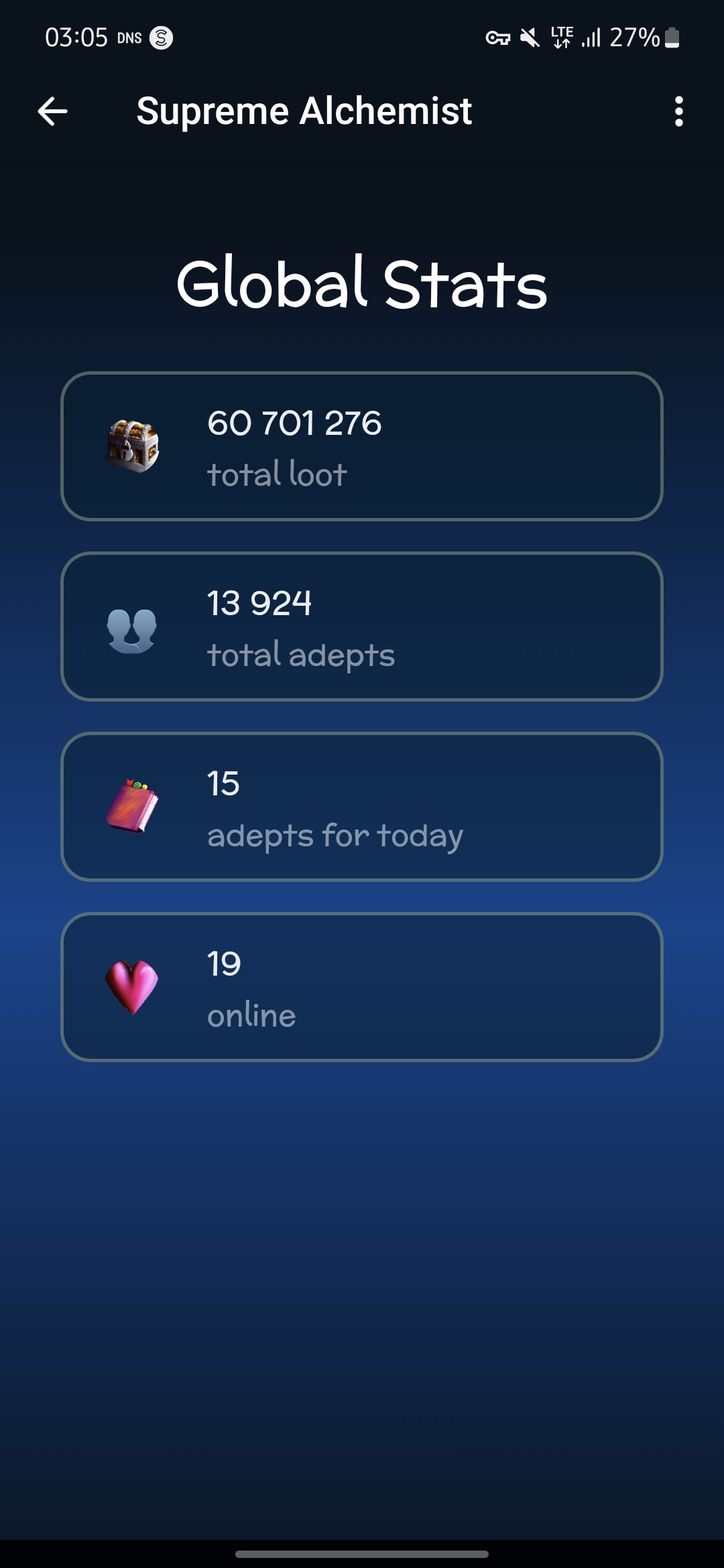Open the three-dot overflow menu
This screenshot has width=724, height=1568.
click(x=678, y=111)
